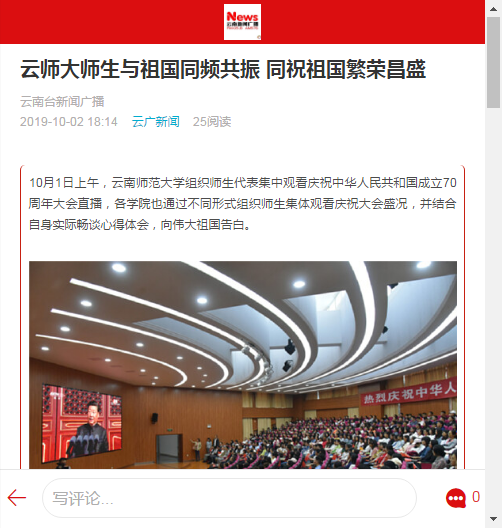Tap the scrollbar up arrow

pyautogui.click(x=494, y=9)
